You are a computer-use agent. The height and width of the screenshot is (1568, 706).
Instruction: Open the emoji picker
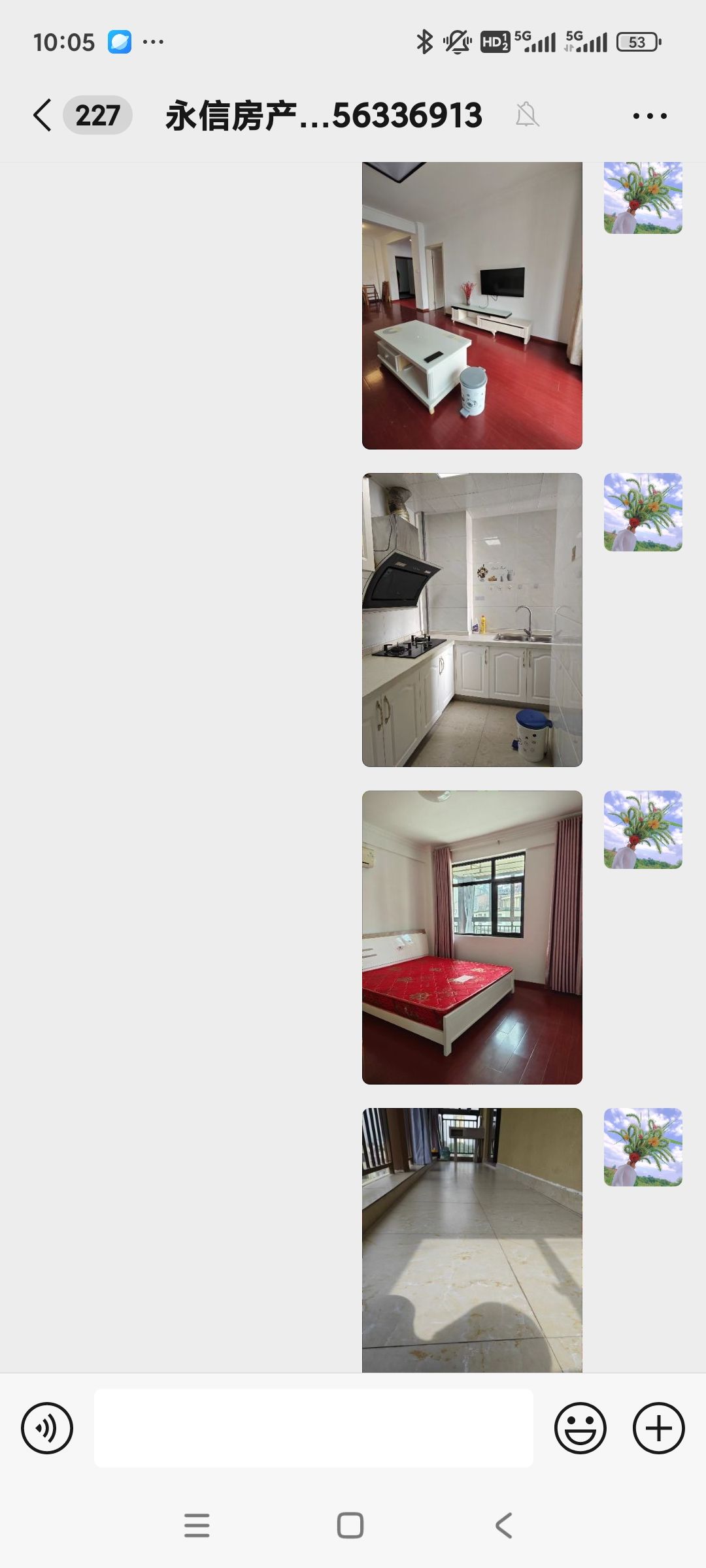[x=580, y=1428]
